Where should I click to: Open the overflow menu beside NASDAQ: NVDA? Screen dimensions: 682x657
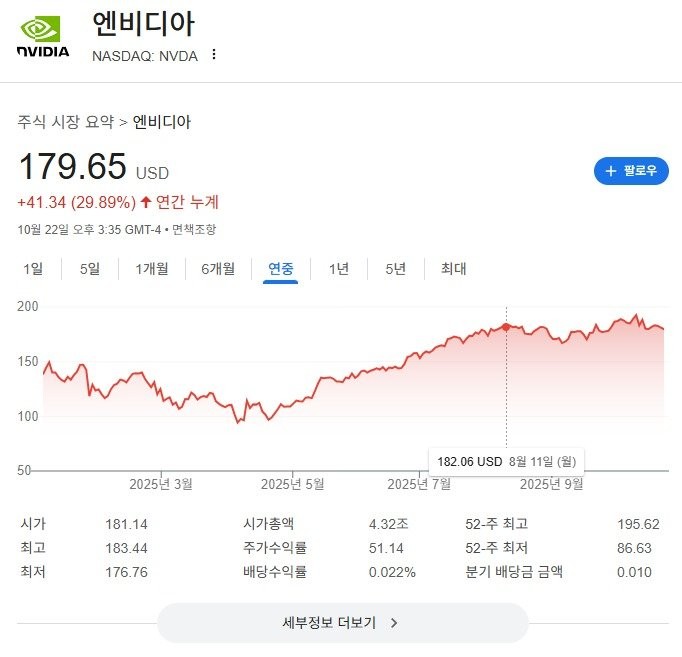point(213,55)
